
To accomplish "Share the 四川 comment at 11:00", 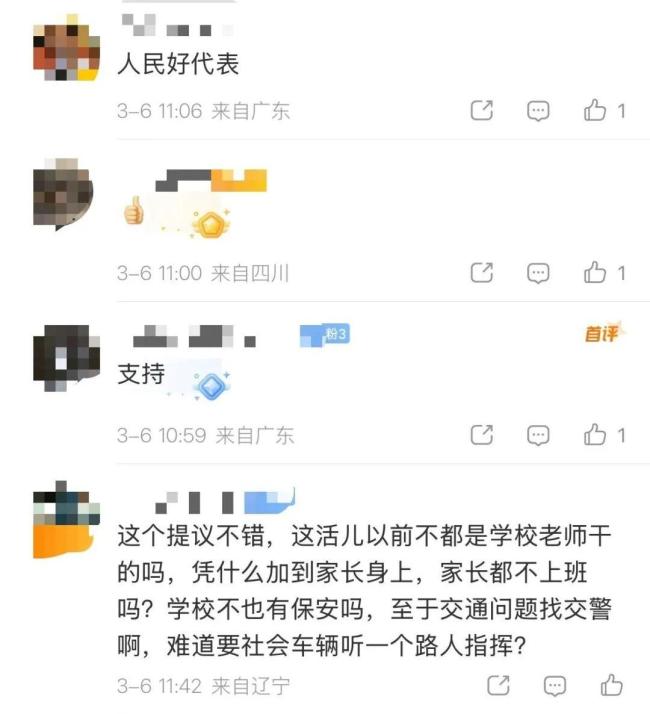I will coord(482,273).
